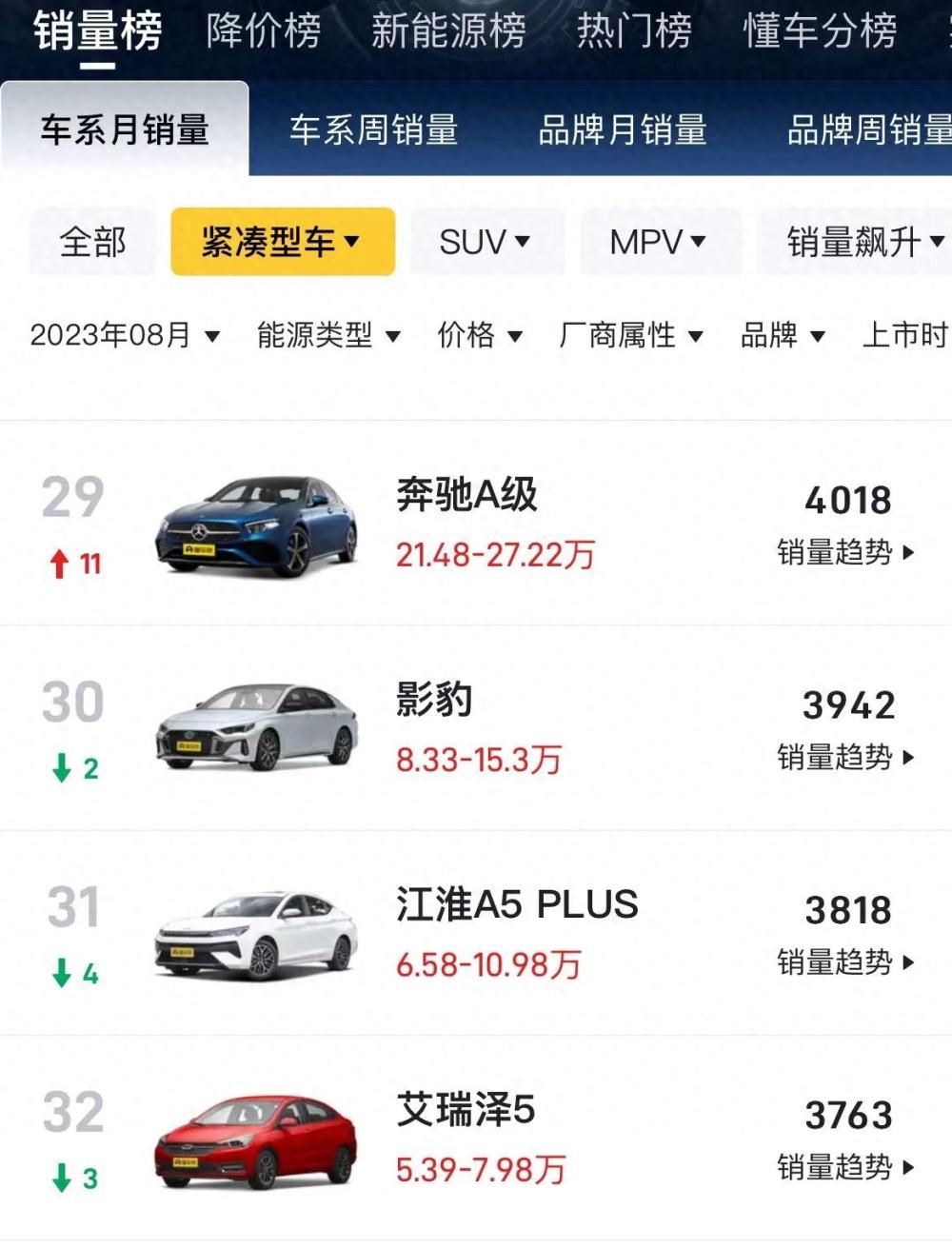Image resolution: width=952 pixels, height=1248 pixels.
Task: Select the 全部 category chip
Action: 92,242
